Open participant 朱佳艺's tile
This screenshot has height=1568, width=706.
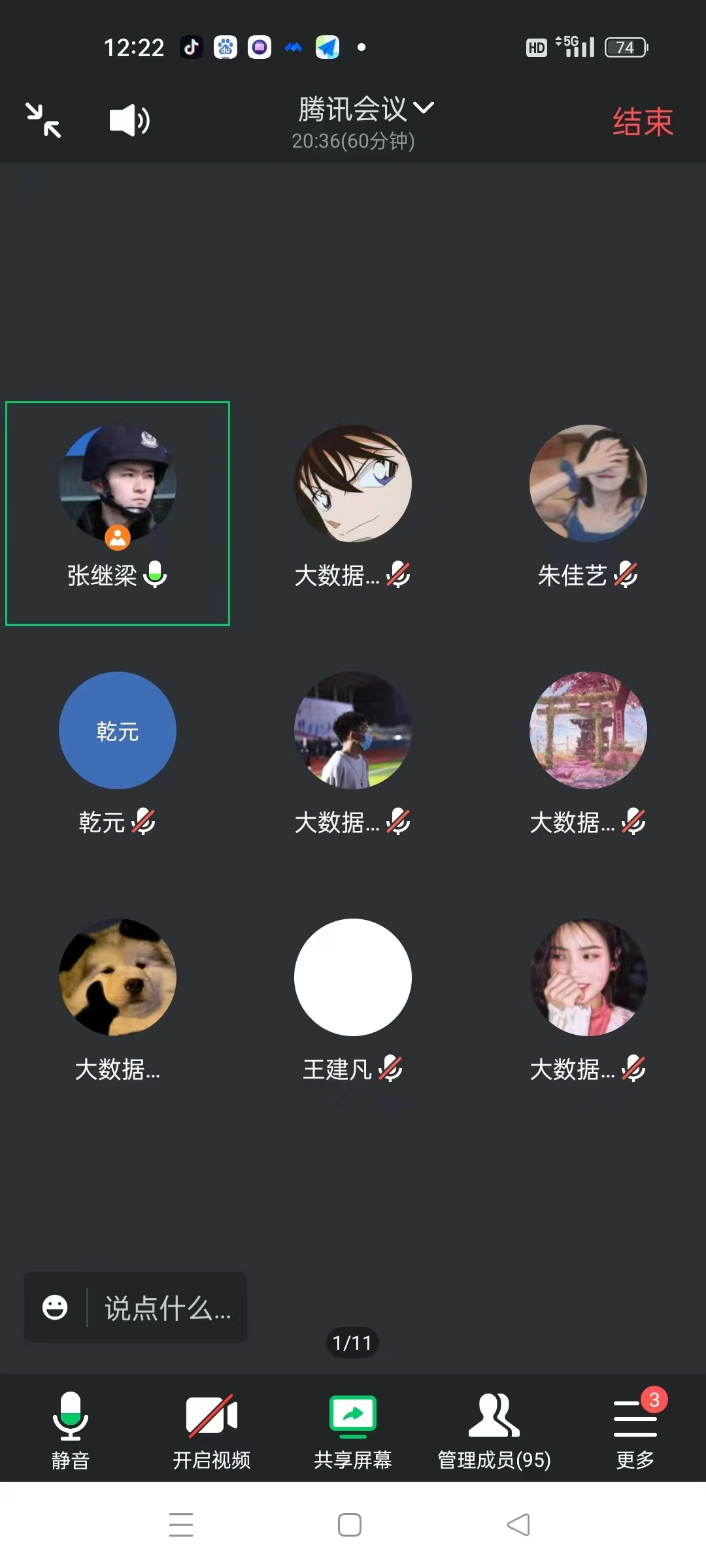pyautogui.click(x=588, y=508)
